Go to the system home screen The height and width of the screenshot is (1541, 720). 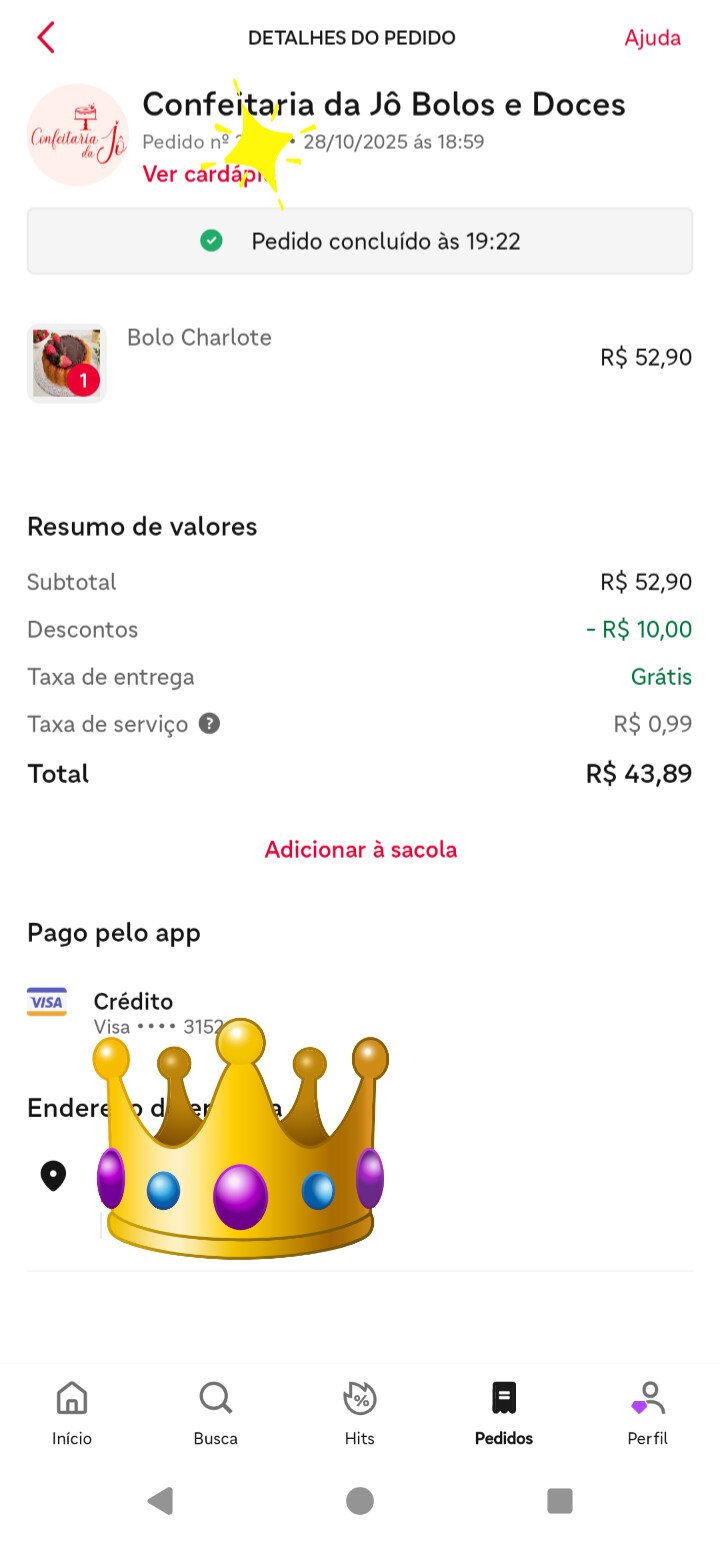[360, 1500]
